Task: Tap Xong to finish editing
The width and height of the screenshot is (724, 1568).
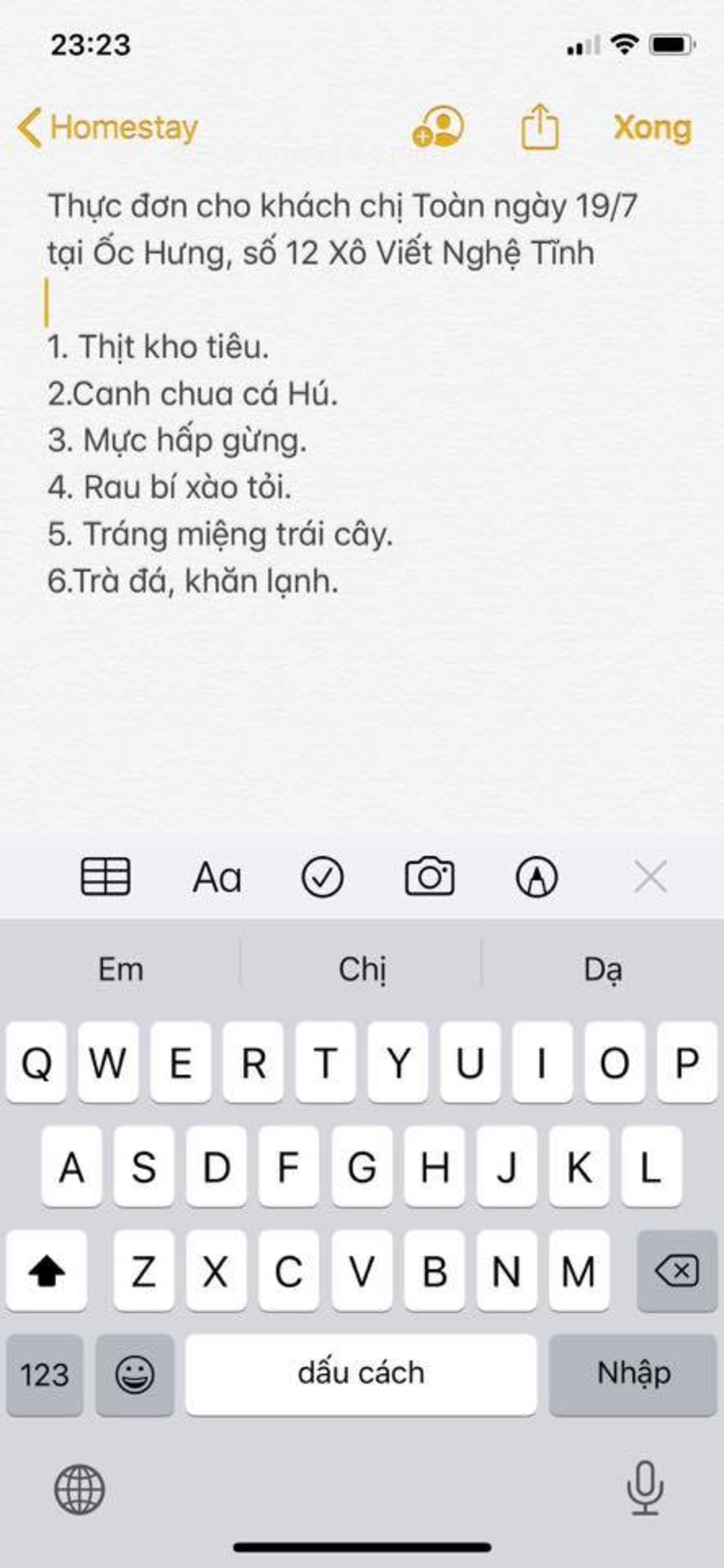Action: tap(652, 128)
